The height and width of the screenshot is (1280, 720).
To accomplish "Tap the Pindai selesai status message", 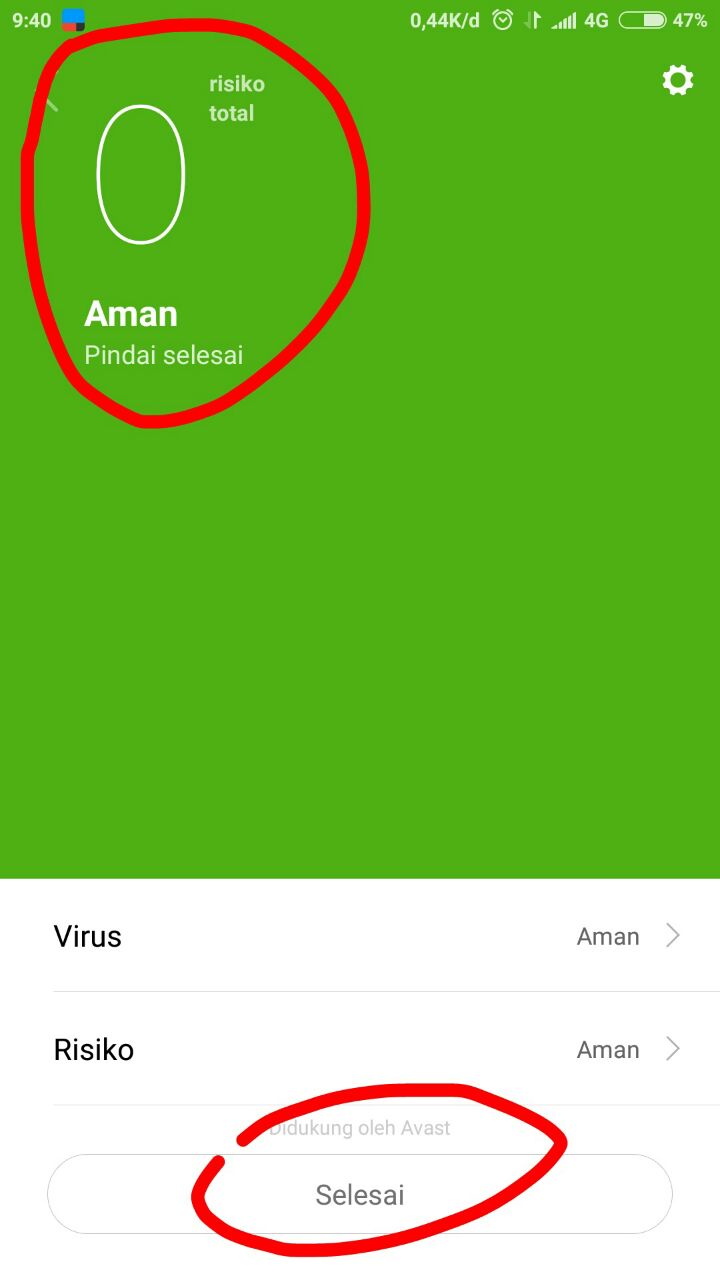I will click(164, 355).
